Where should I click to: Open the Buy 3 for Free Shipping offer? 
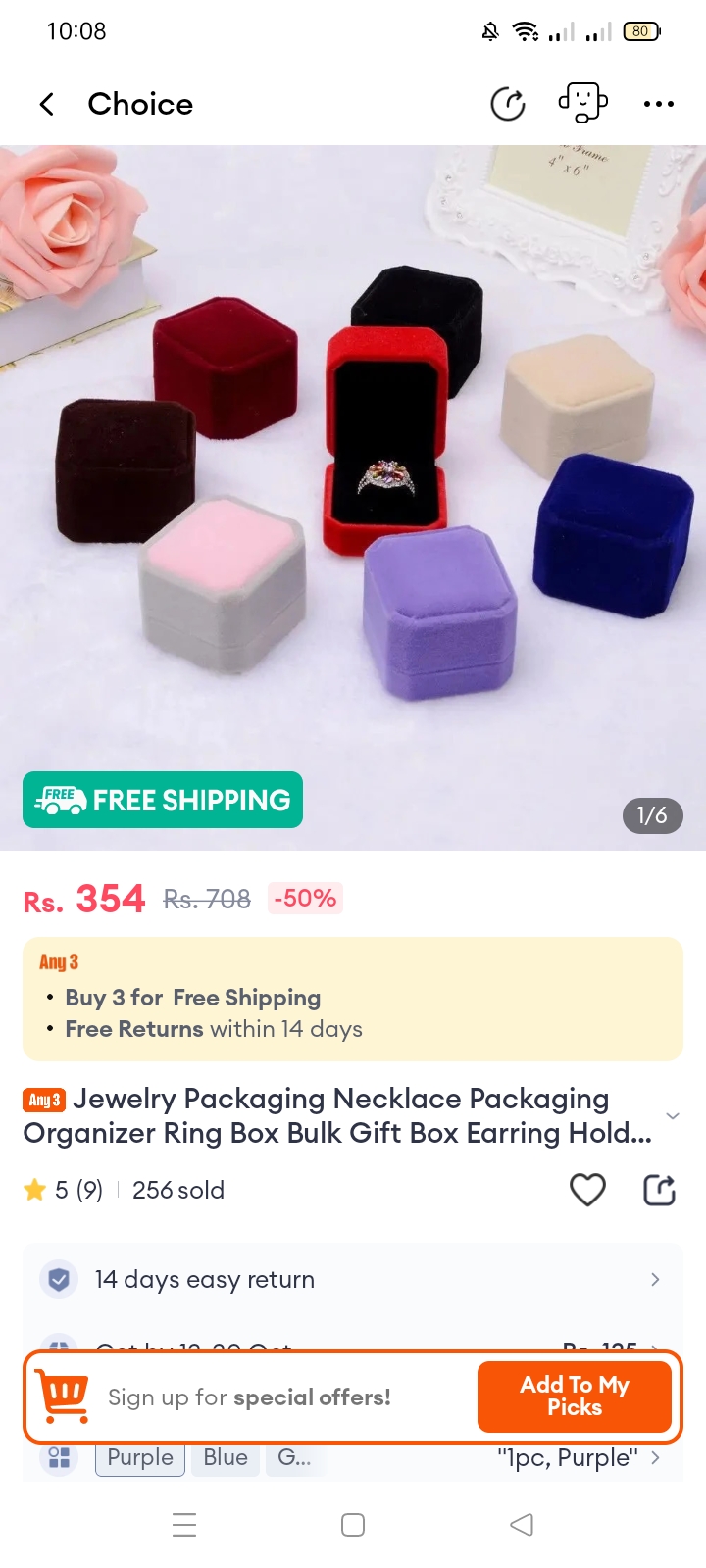coord(193,998)
